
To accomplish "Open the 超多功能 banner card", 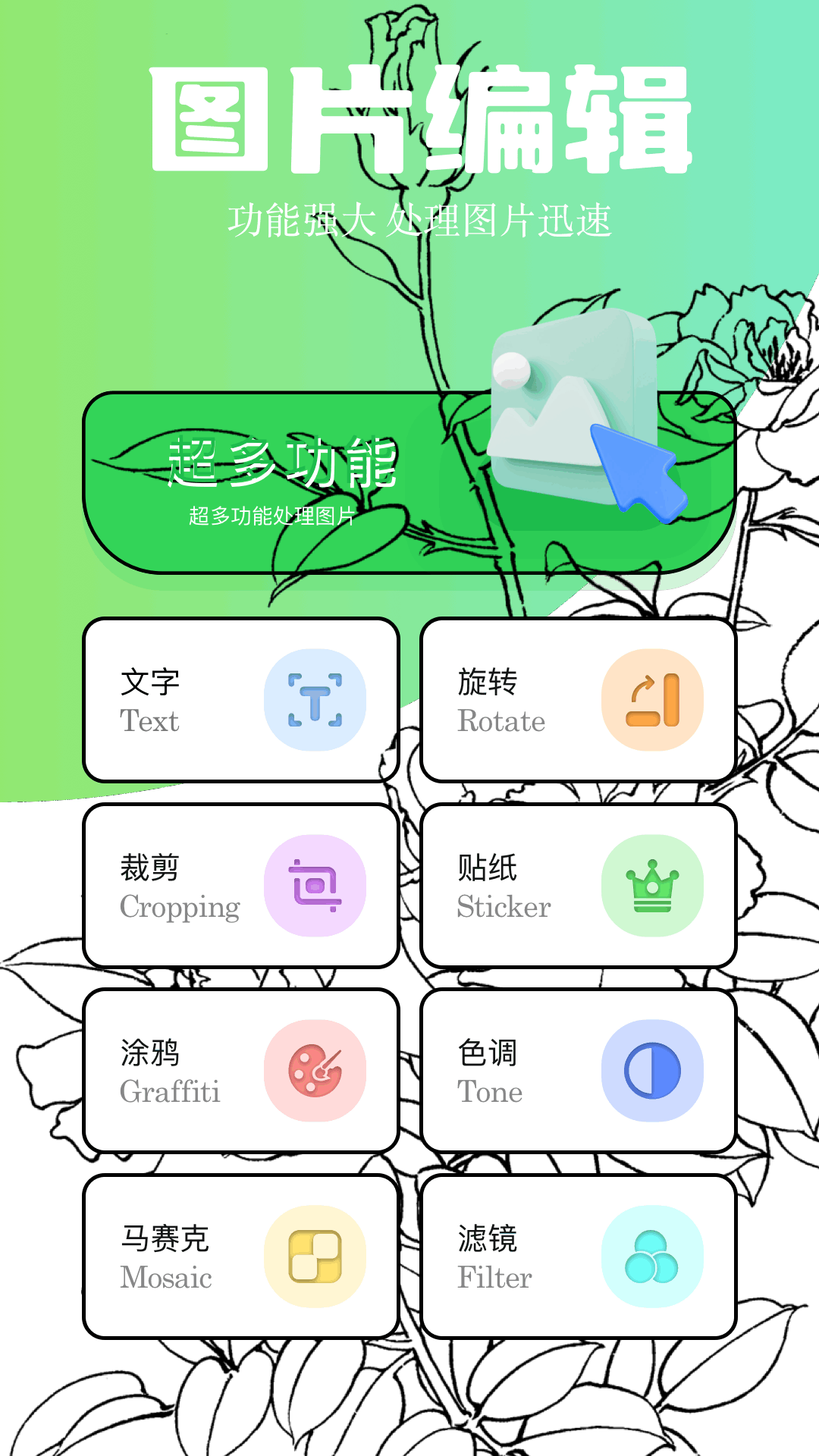I will pyautogui.click(x=409, y=482).
